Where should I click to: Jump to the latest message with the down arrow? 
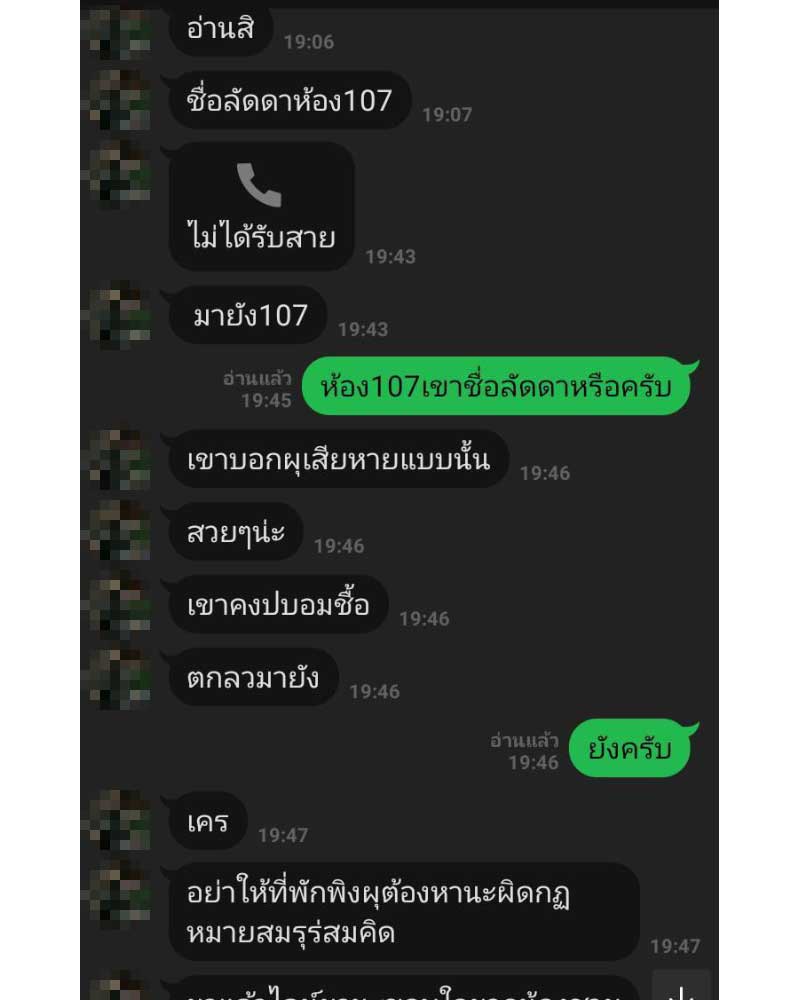point(682,985)
